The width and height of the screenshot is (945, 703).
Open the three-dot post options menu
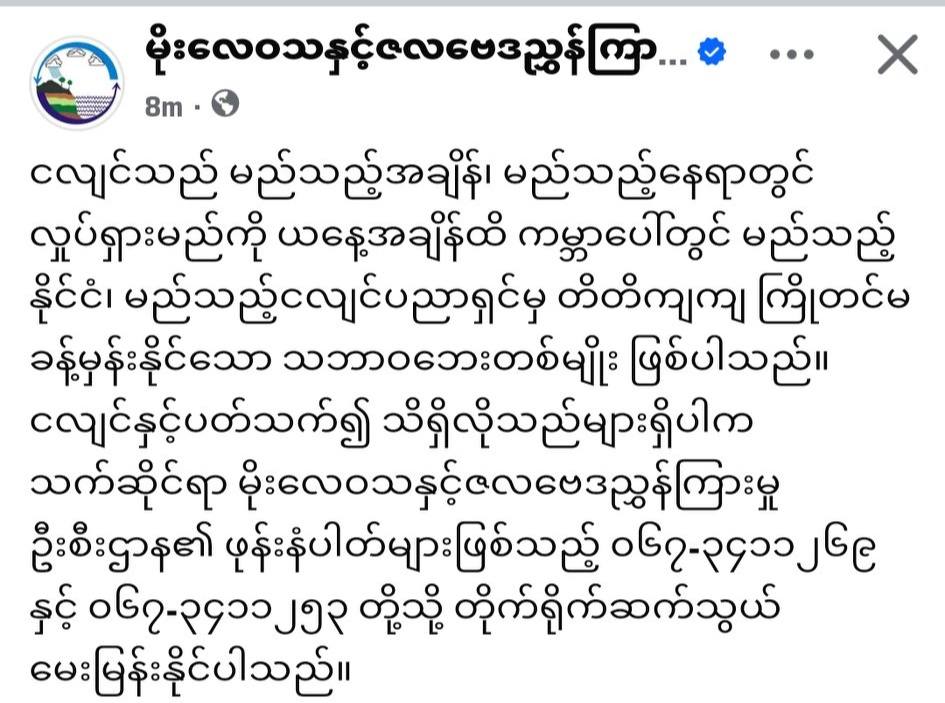pyautogui.click(x=792, y=56)
